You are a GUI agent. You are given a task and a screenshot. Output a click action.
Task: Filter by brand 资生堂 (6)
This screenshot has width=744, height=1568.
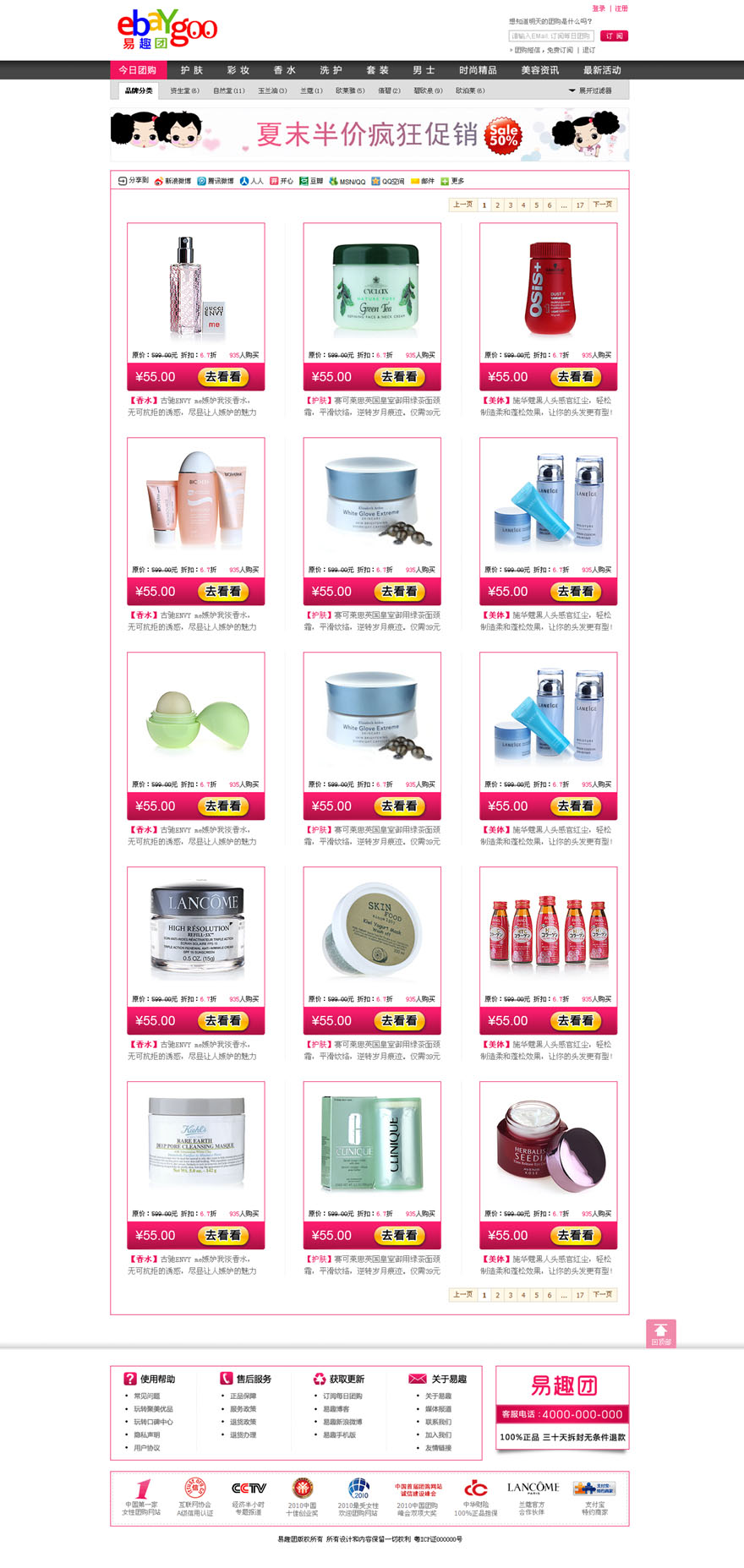pos(184,90)
